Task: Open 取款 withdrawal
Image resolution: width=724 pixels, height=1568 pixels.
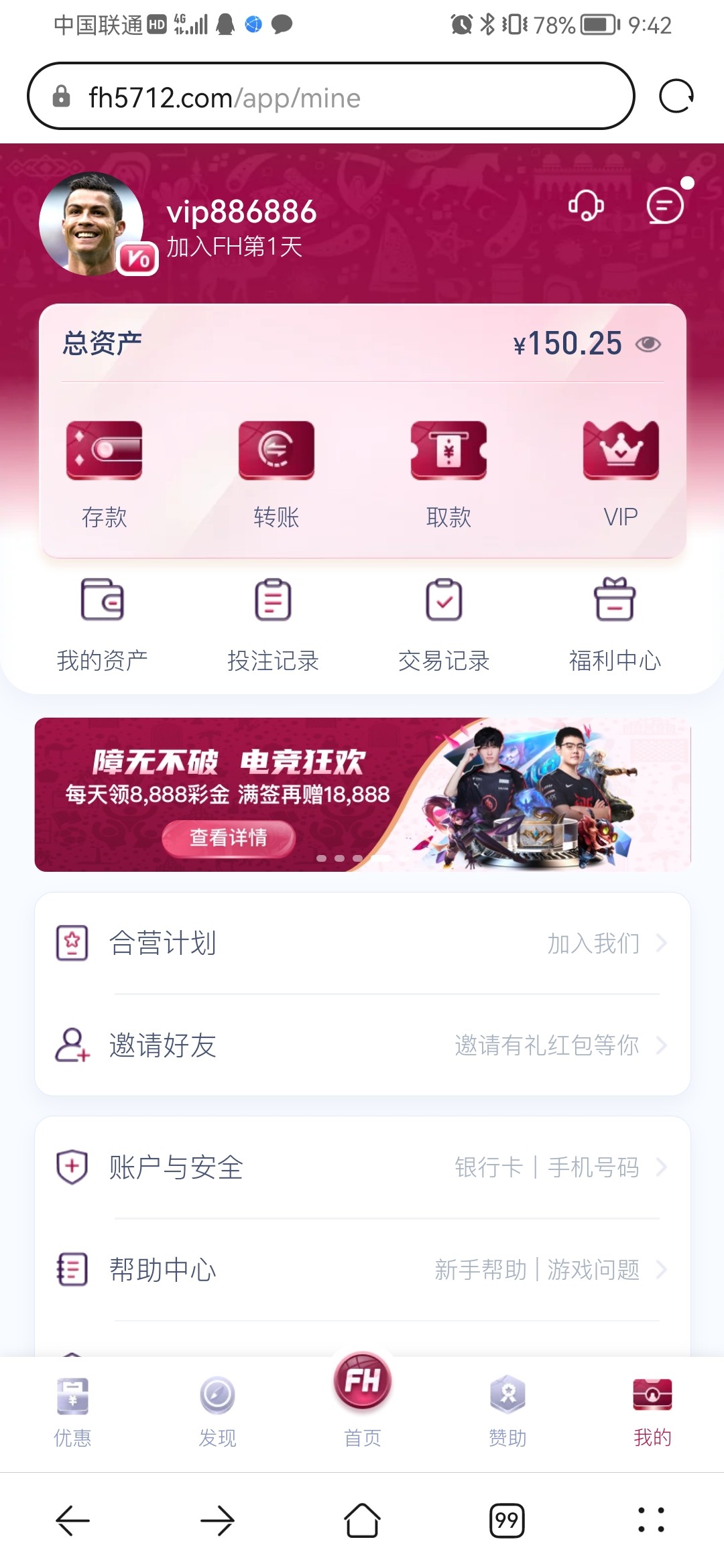Action: click(x=448, y=472)
